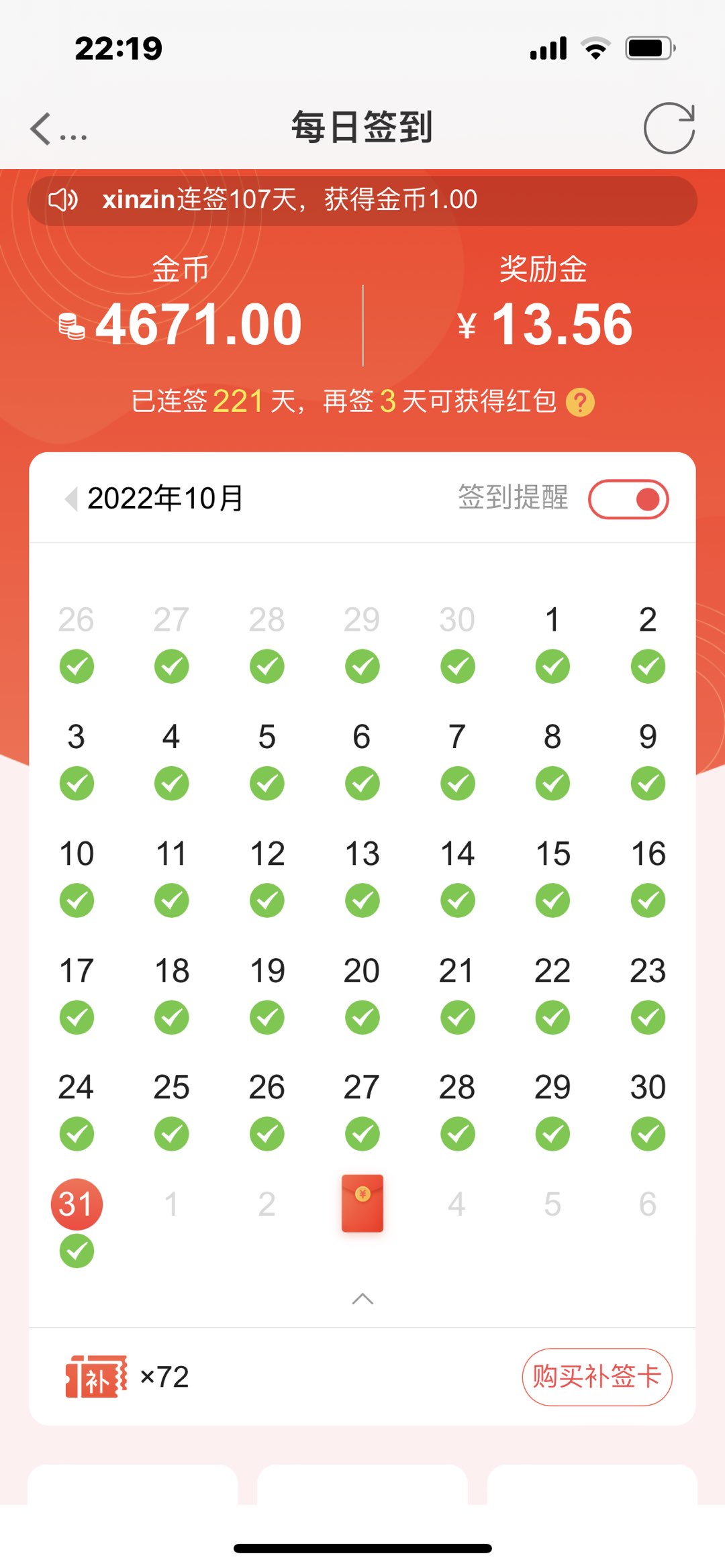Tap the scrolling announcement about xinzin's streak

click(289, 199)
